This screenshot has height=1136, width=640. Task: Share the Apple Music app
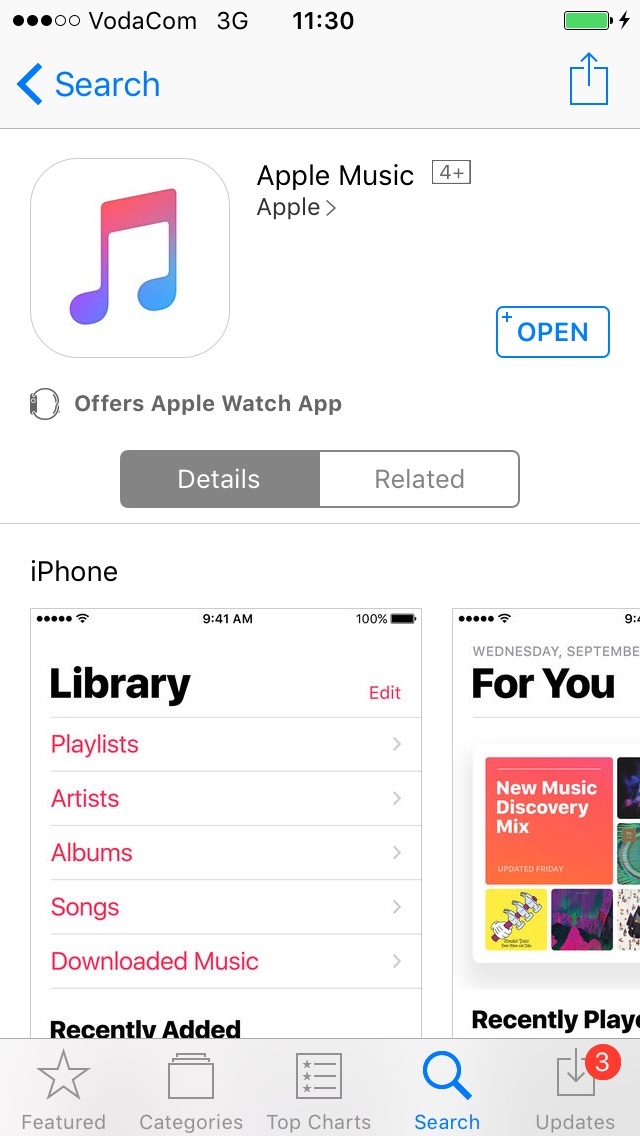588,80
